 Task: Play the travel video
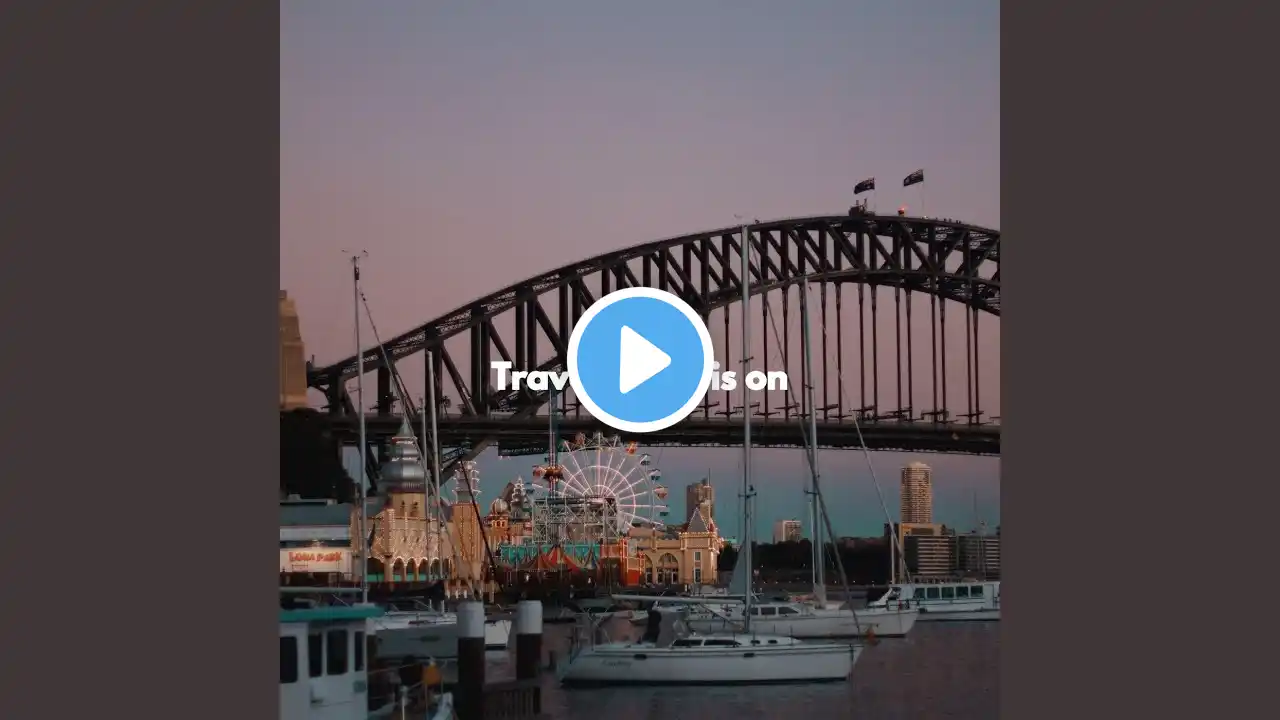coord(640,360)
